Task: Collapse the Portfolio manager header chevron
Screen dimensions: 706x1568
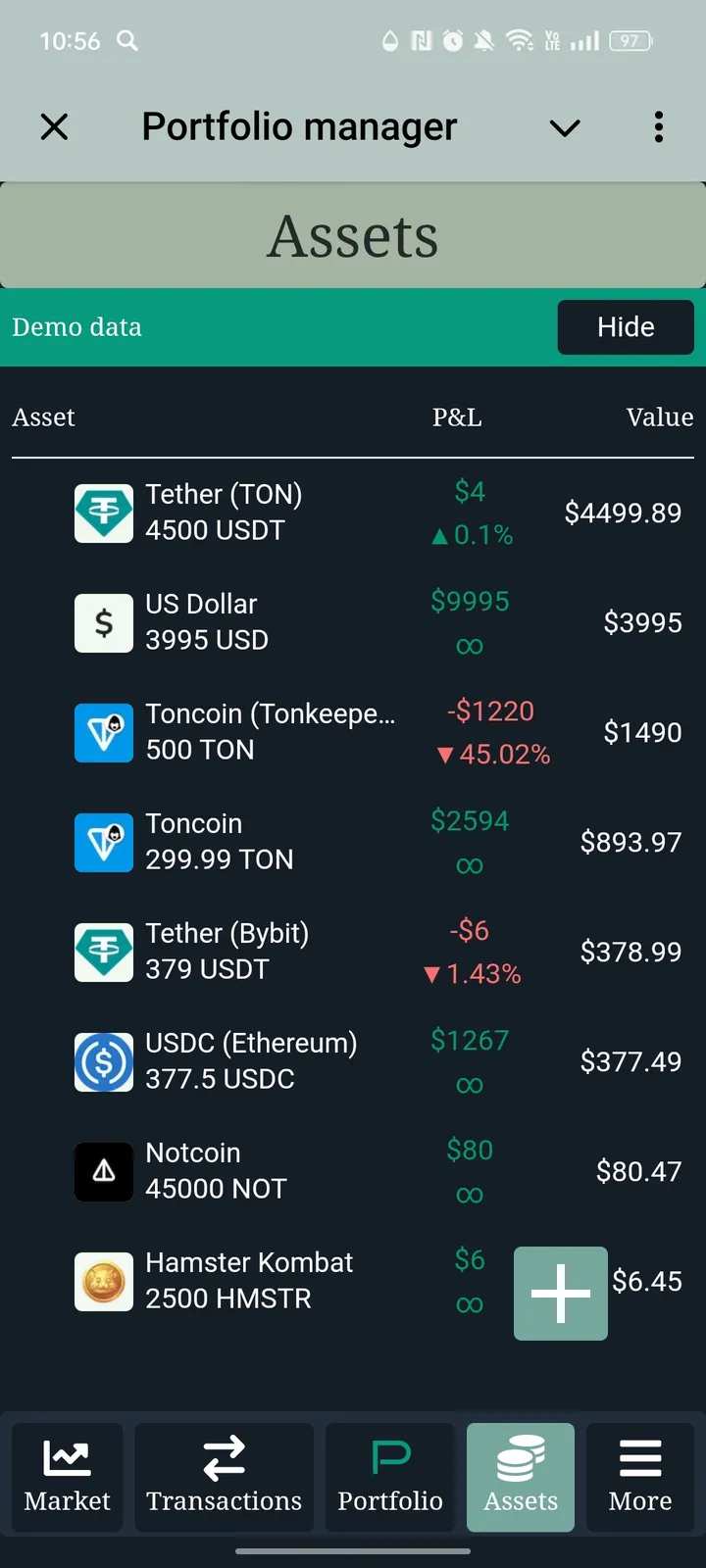Action: click(x=564, y=127)
